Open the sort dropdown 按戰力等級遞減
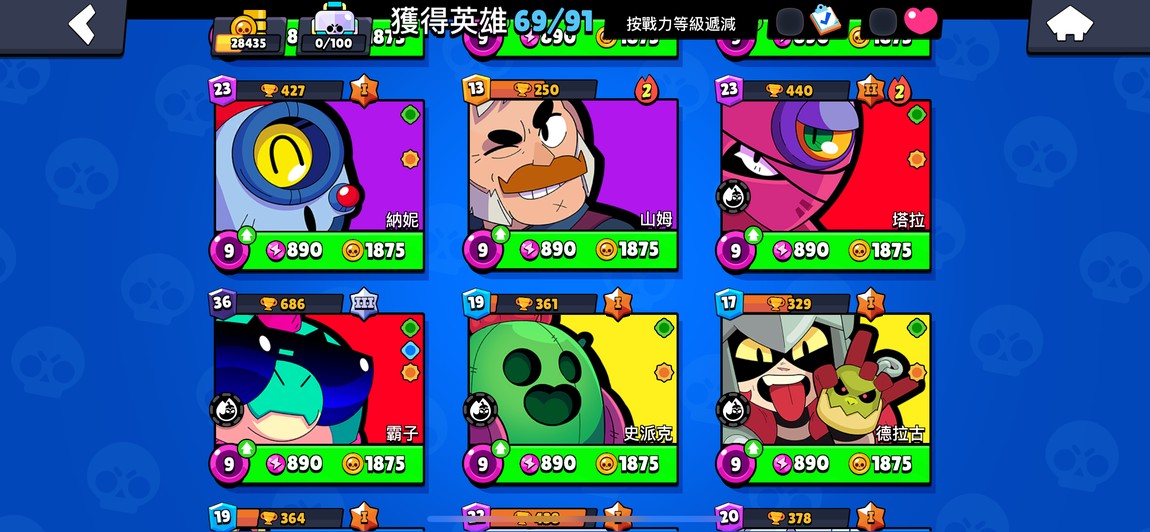 (680, 23)
